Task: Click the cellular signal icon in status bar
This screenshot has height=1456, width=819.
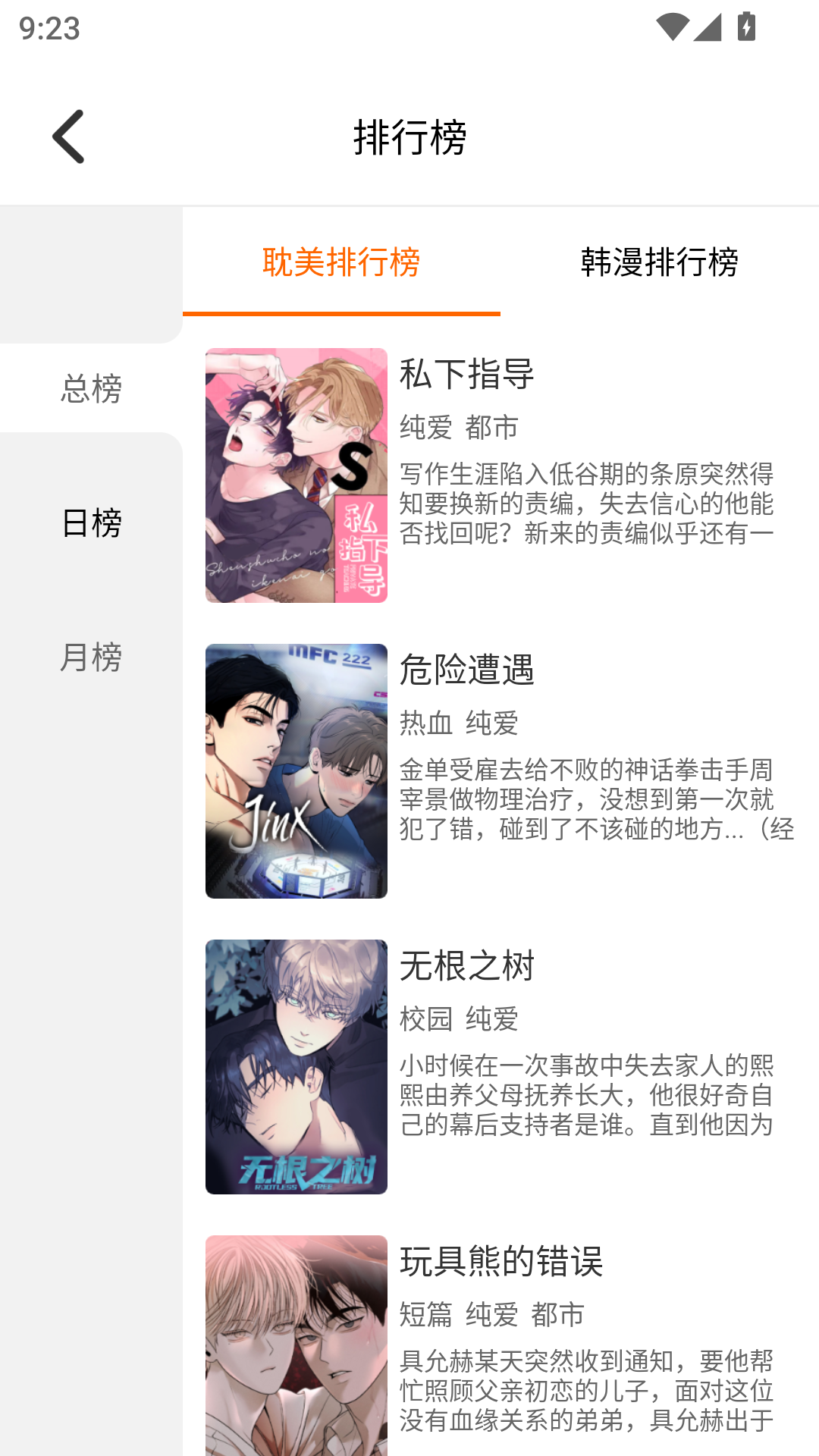Action: 709,25
